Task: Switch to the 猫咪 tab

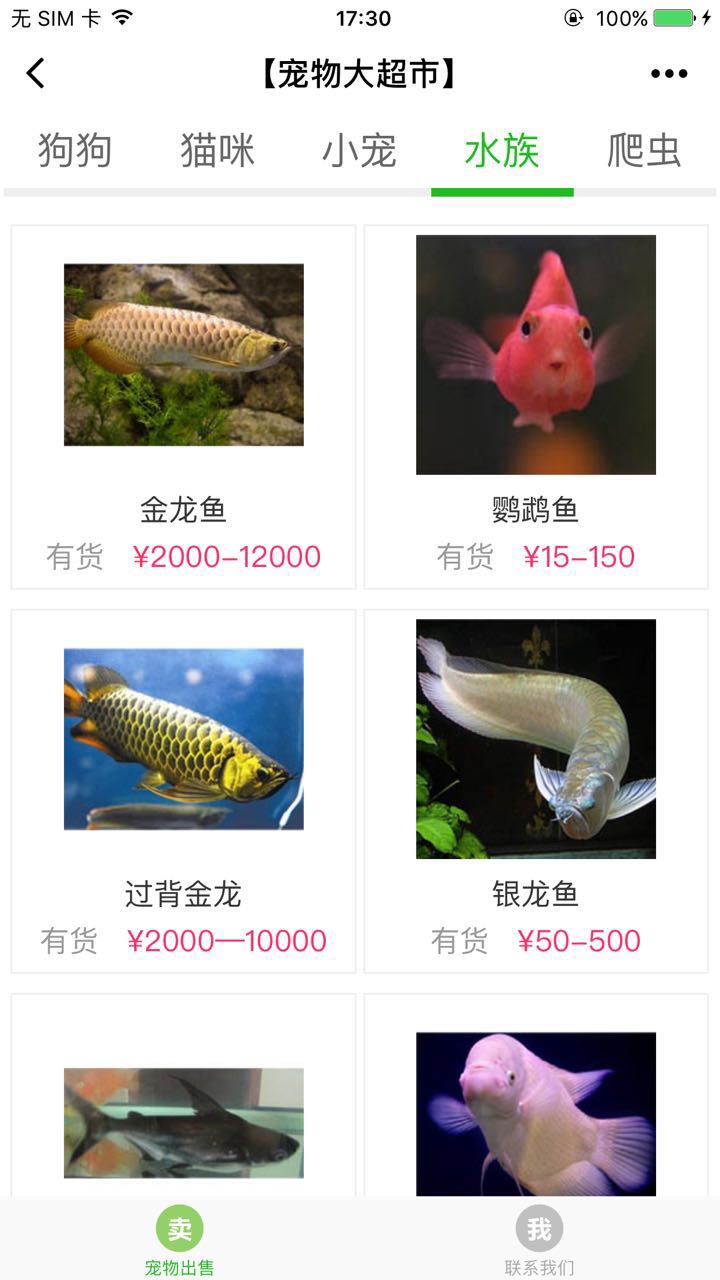Action: click(217, 151)
